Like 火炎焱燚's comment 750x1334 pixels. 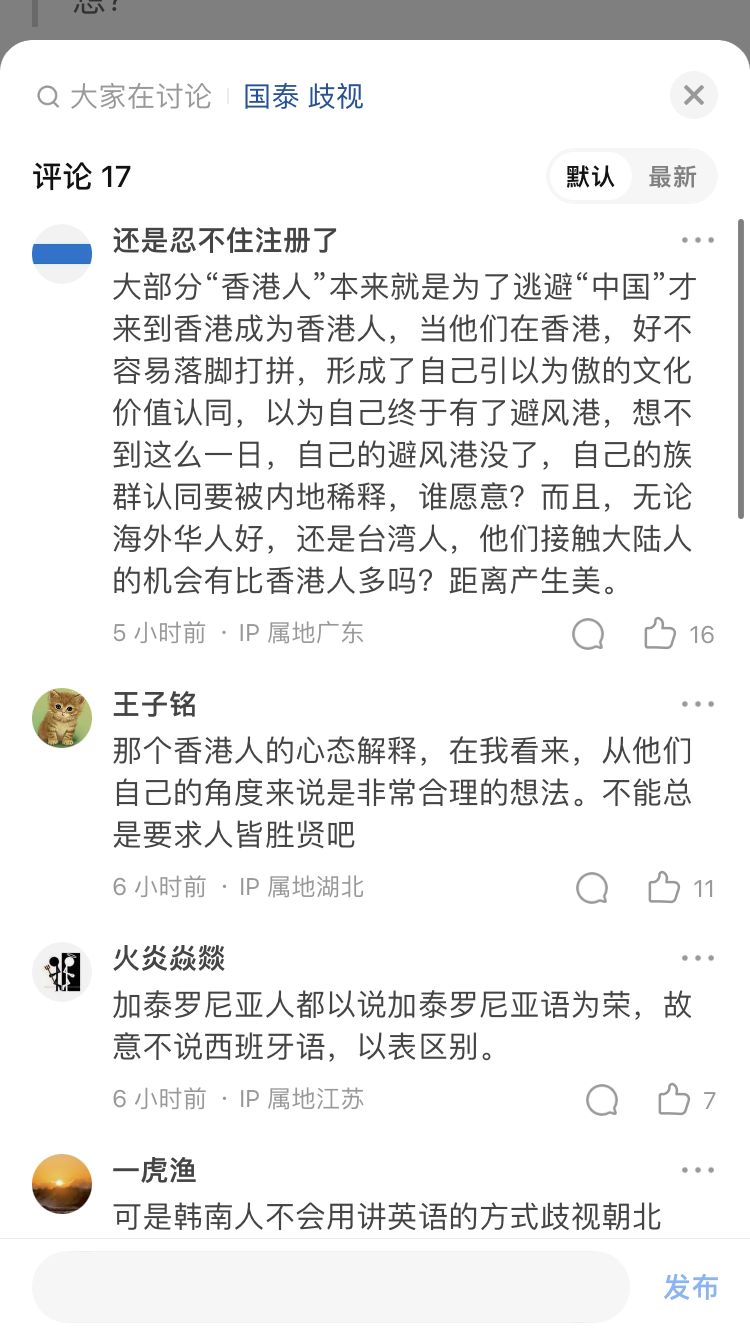(674, 1100)
